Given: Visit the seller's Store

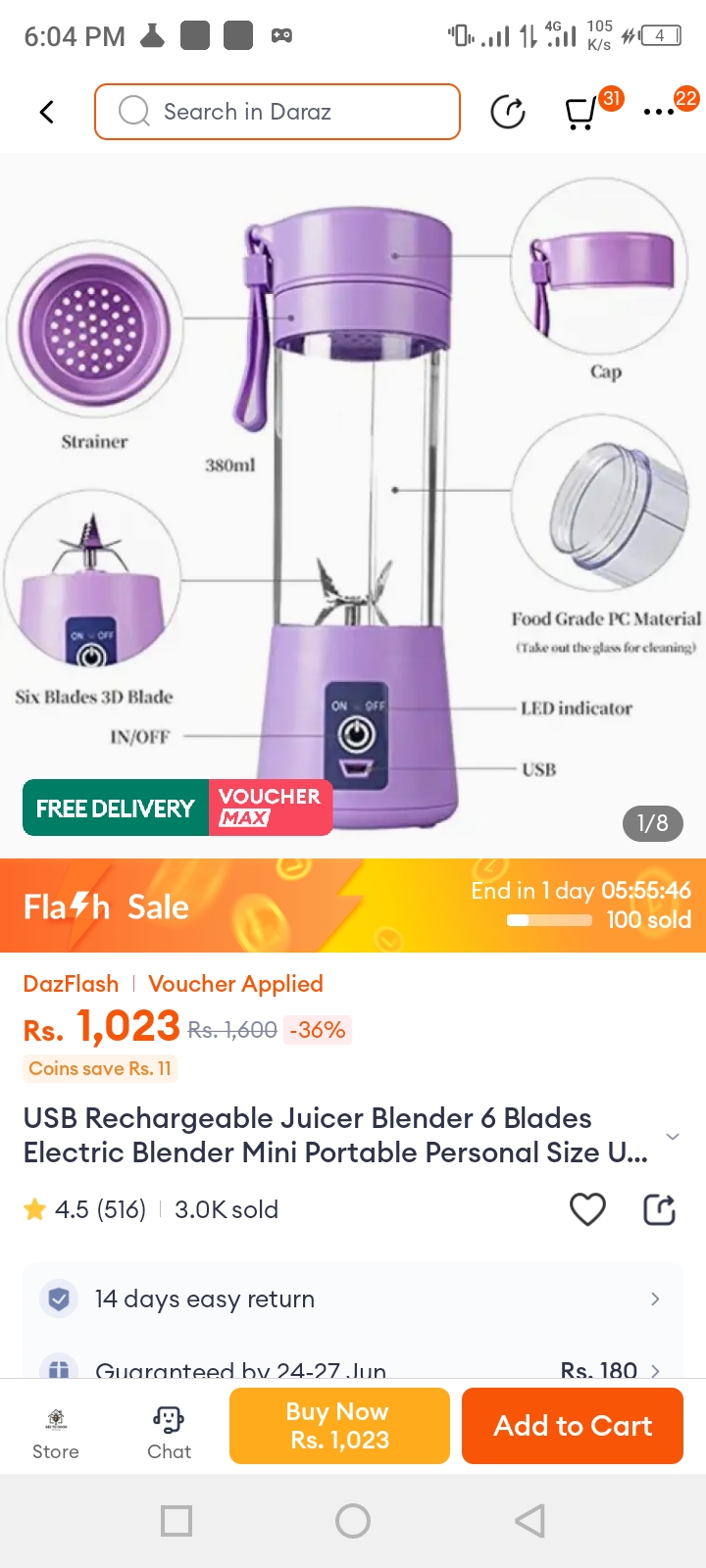Looking at the screenshot, I should [x=56, y=1433].
